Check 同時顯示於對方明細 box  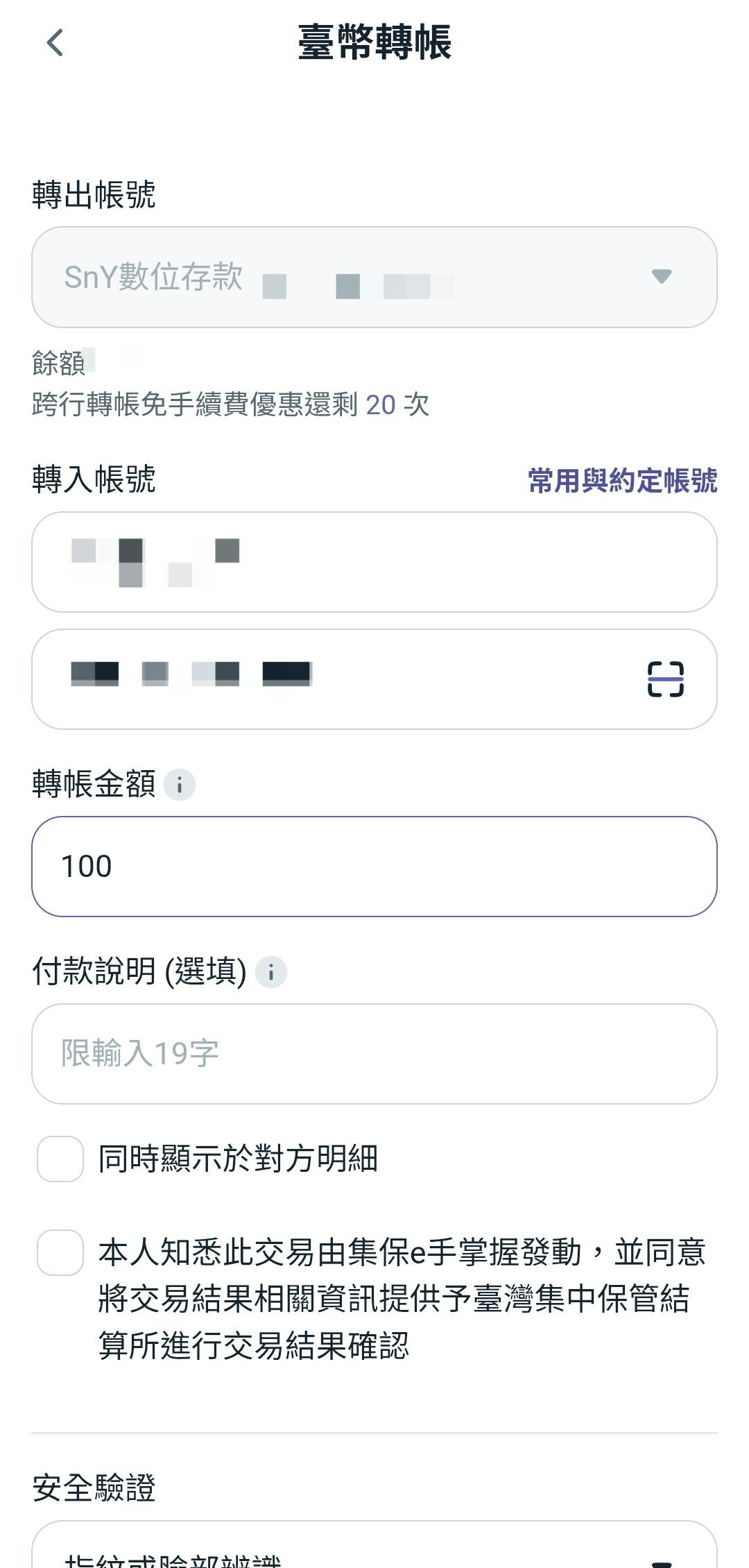60,1159
